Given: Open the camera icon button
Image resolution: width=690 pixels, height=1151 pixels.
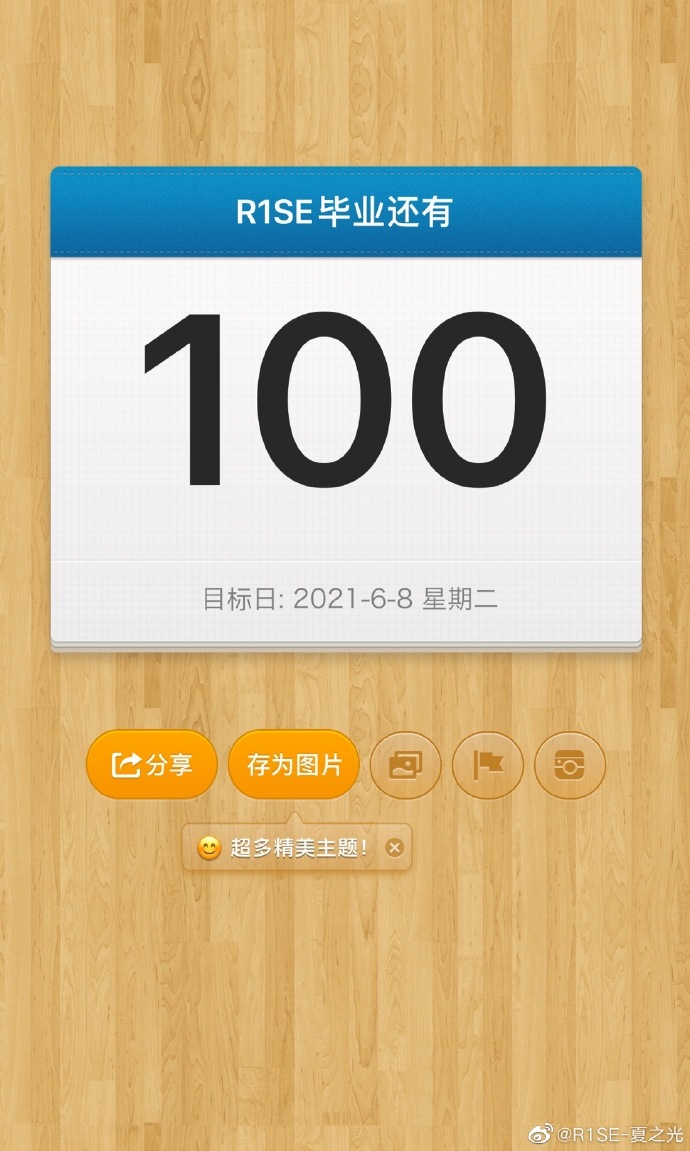Looking at the screenshot, I should [570, 766].
